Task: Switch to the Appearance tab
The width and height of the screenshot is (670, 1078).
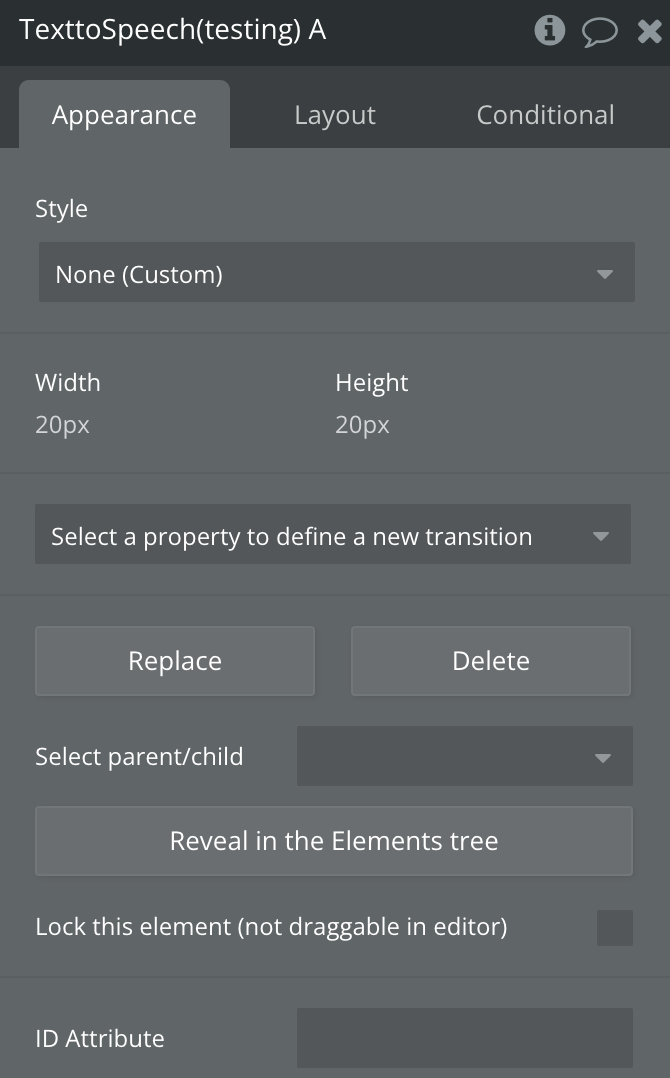Action: pyautogui.click(x=124, y=115)
